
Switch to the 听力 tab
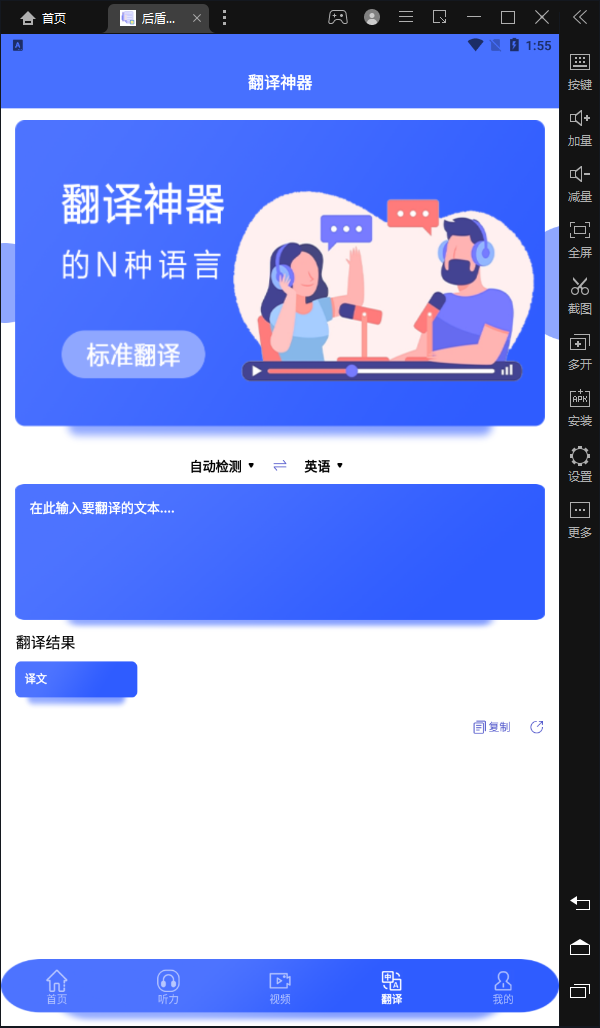pos(168,986)
